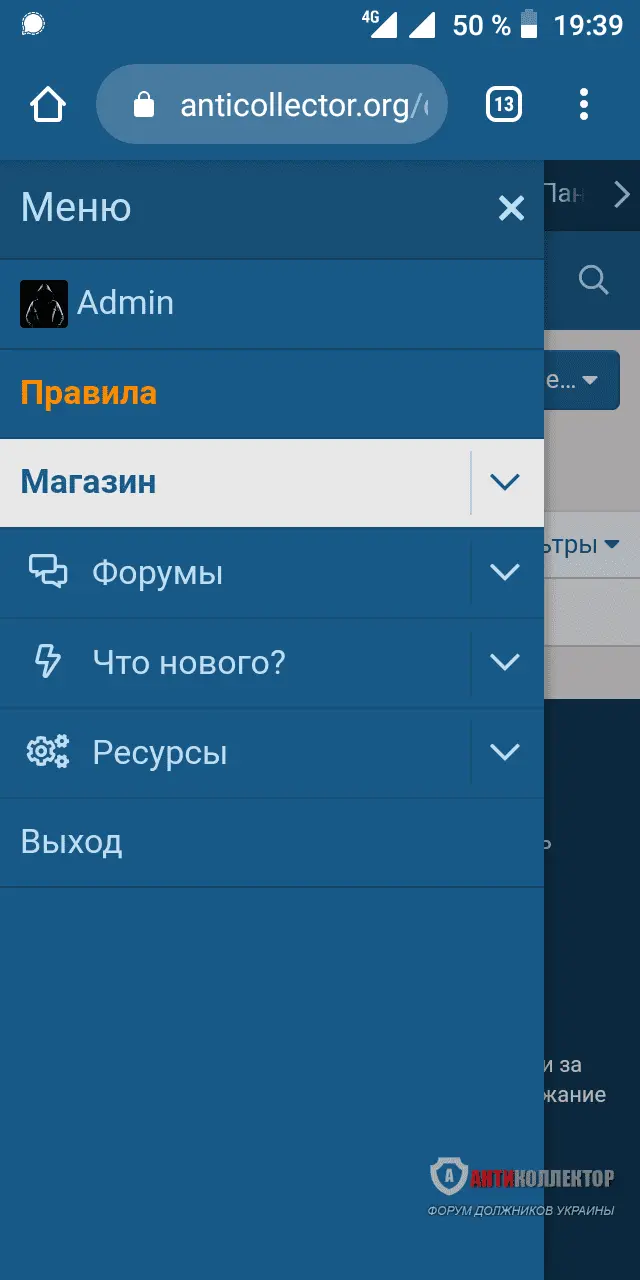
Task: Open the Магазин section
Action: 89,483
